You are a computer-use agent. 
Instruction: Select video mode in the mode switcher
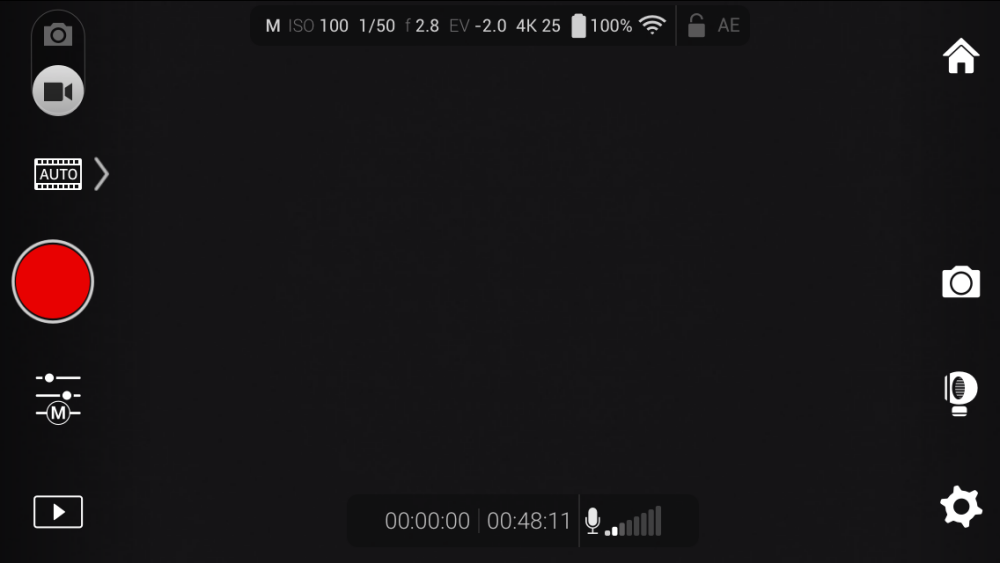[x=58, y=92]
